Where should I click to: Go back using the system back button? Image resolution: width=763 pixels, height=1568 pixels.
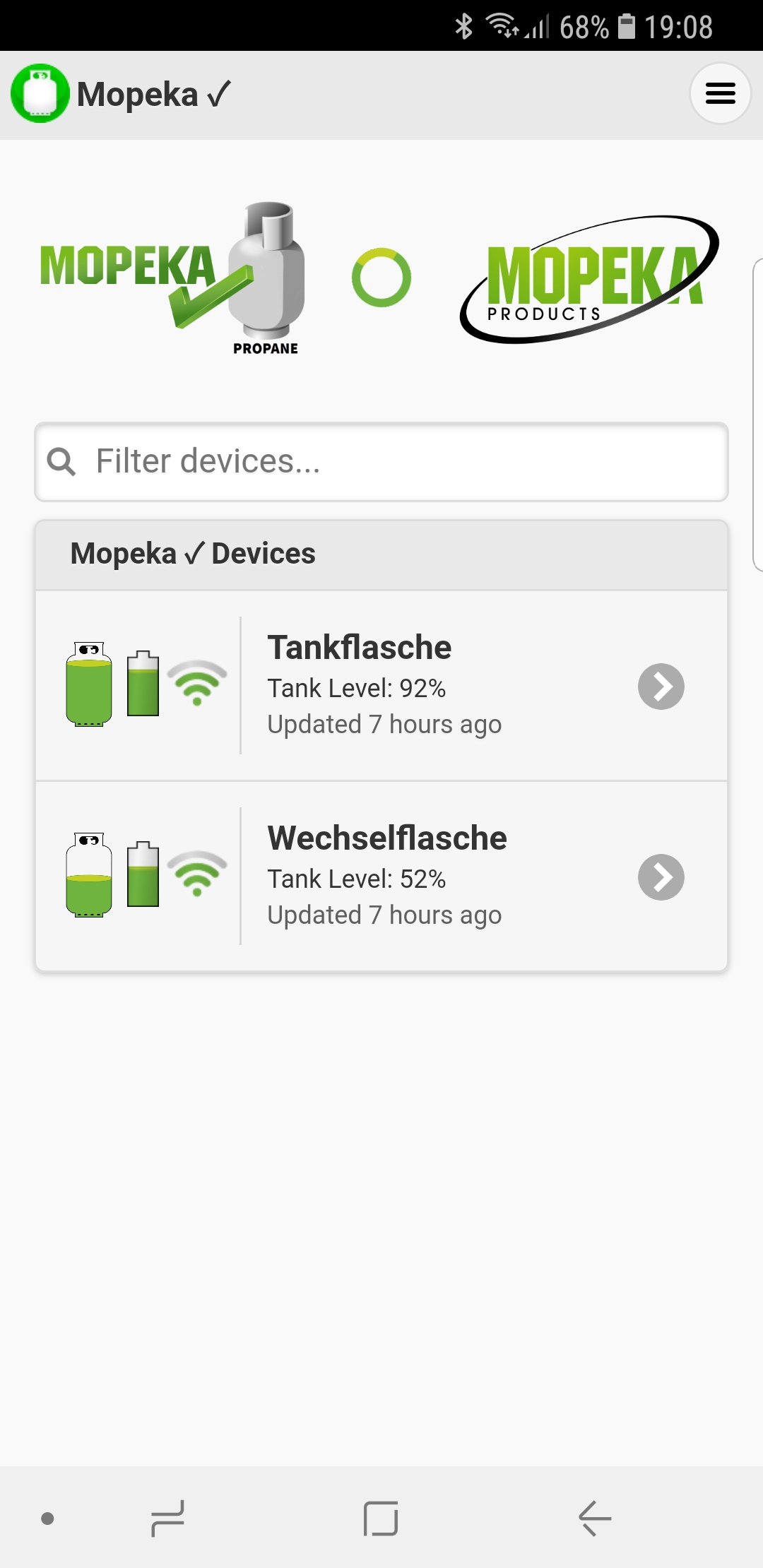click(x=595, y=1518)
